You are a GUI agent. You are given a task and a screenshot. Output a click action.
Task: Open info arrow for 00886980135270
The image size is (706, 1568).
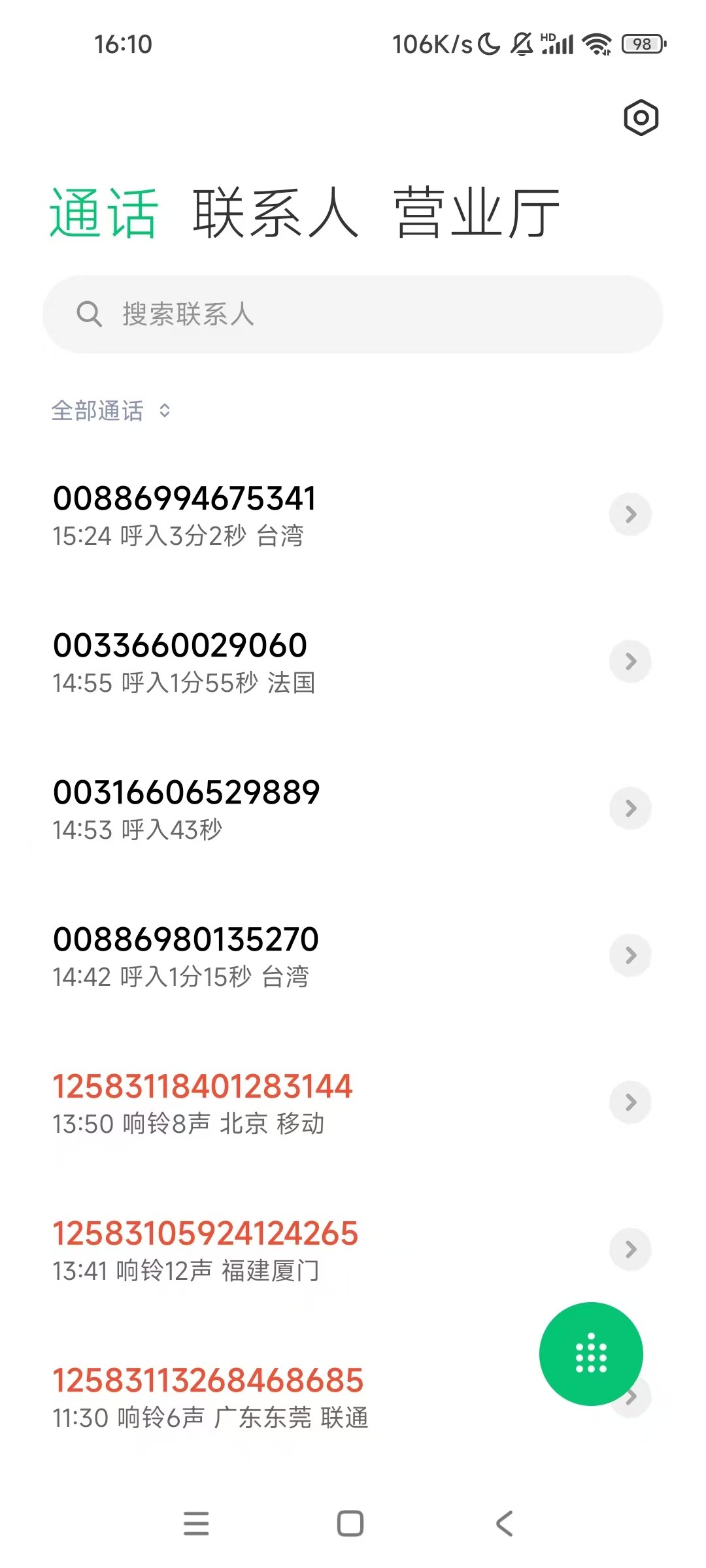click(630, 955)
